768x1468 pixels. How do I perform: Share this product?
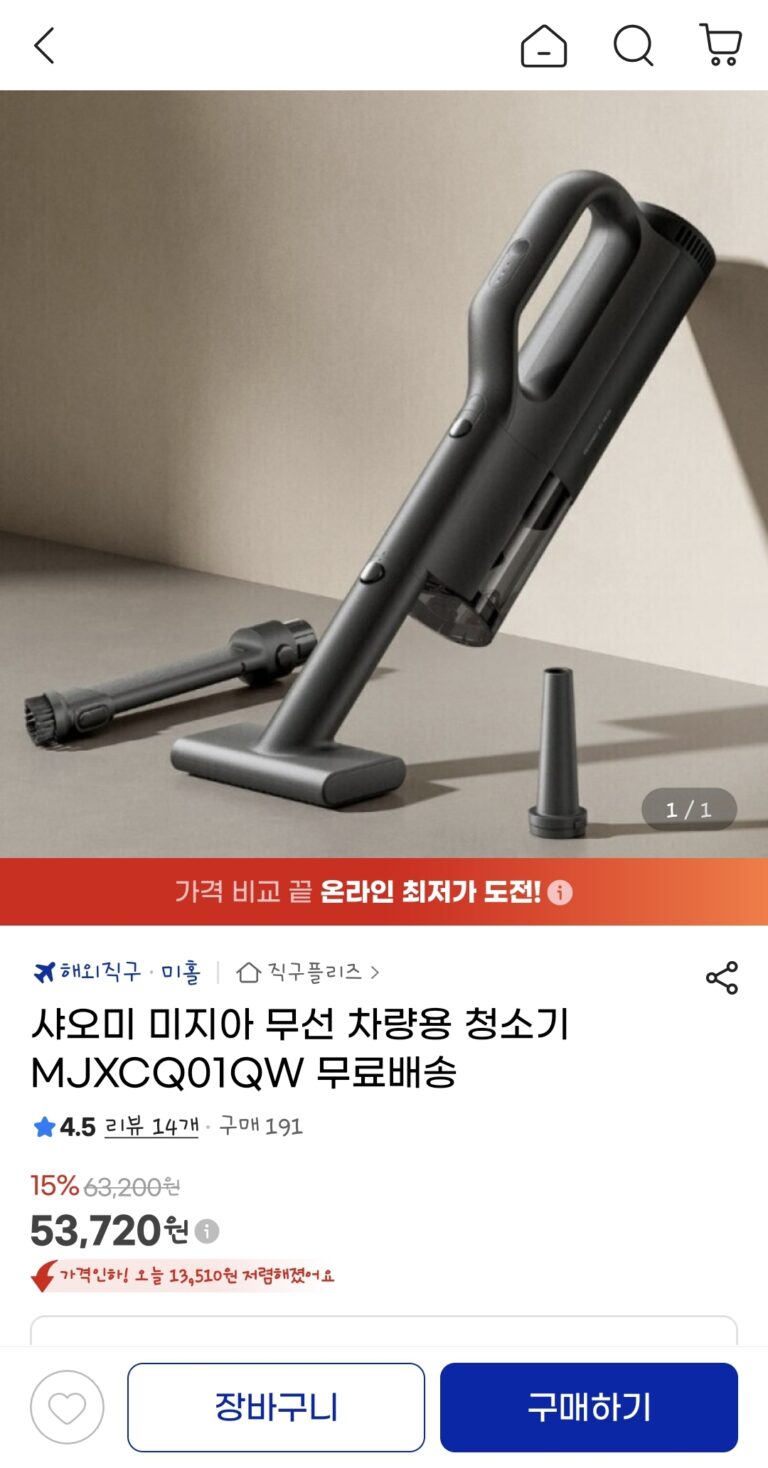721,978
